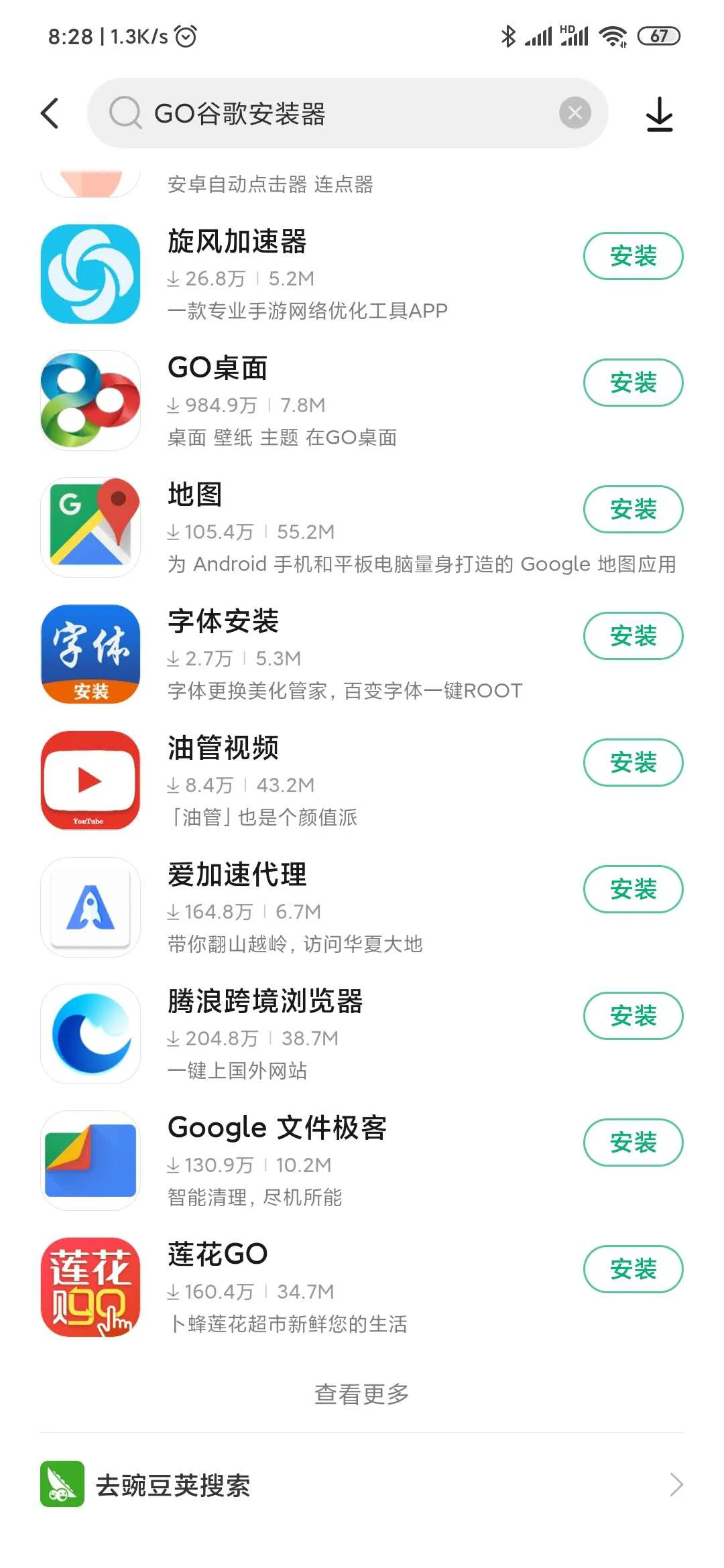Open the Google 文件极客 app page

coord(308,1161)
